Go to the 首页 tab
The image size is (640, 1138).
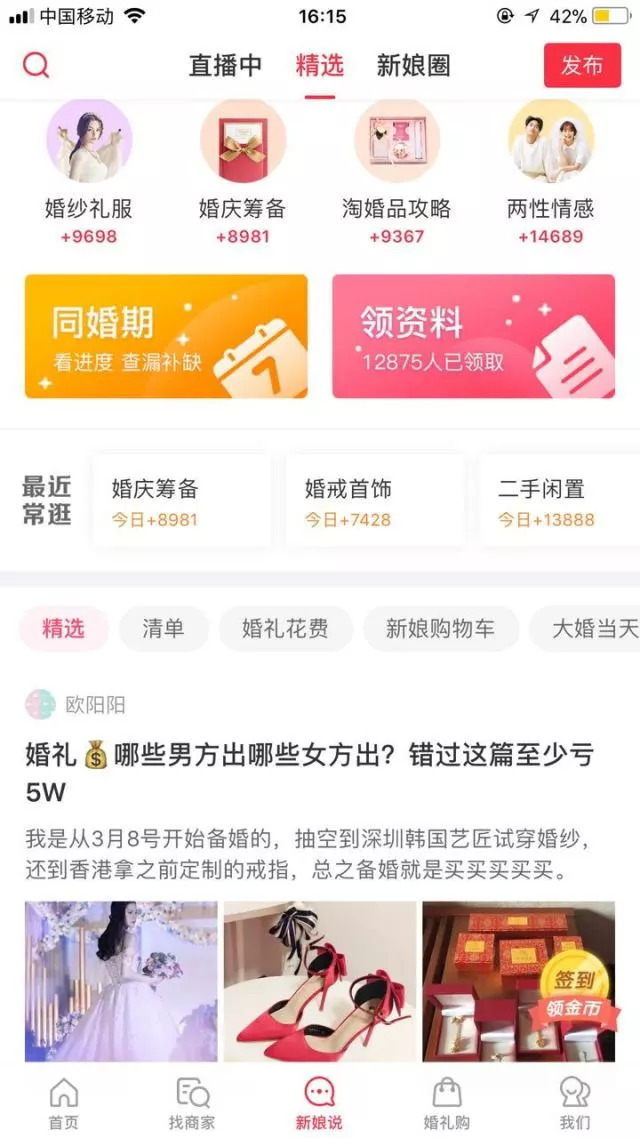[x=63, y=1103]
